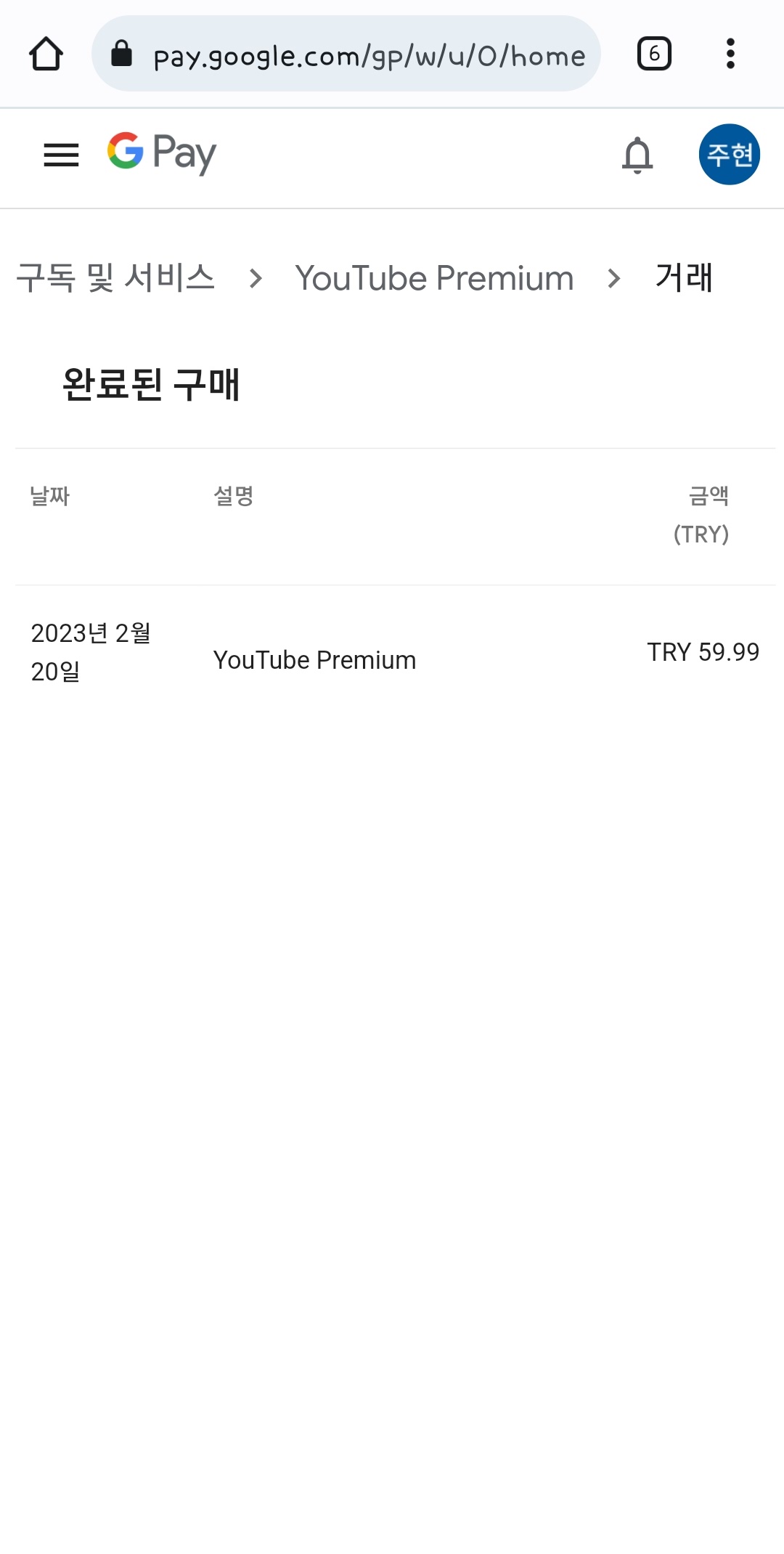Select the 거래 breadcrumb item
Viewport: 784px width, 1554px height.
[x=681, y=277]
